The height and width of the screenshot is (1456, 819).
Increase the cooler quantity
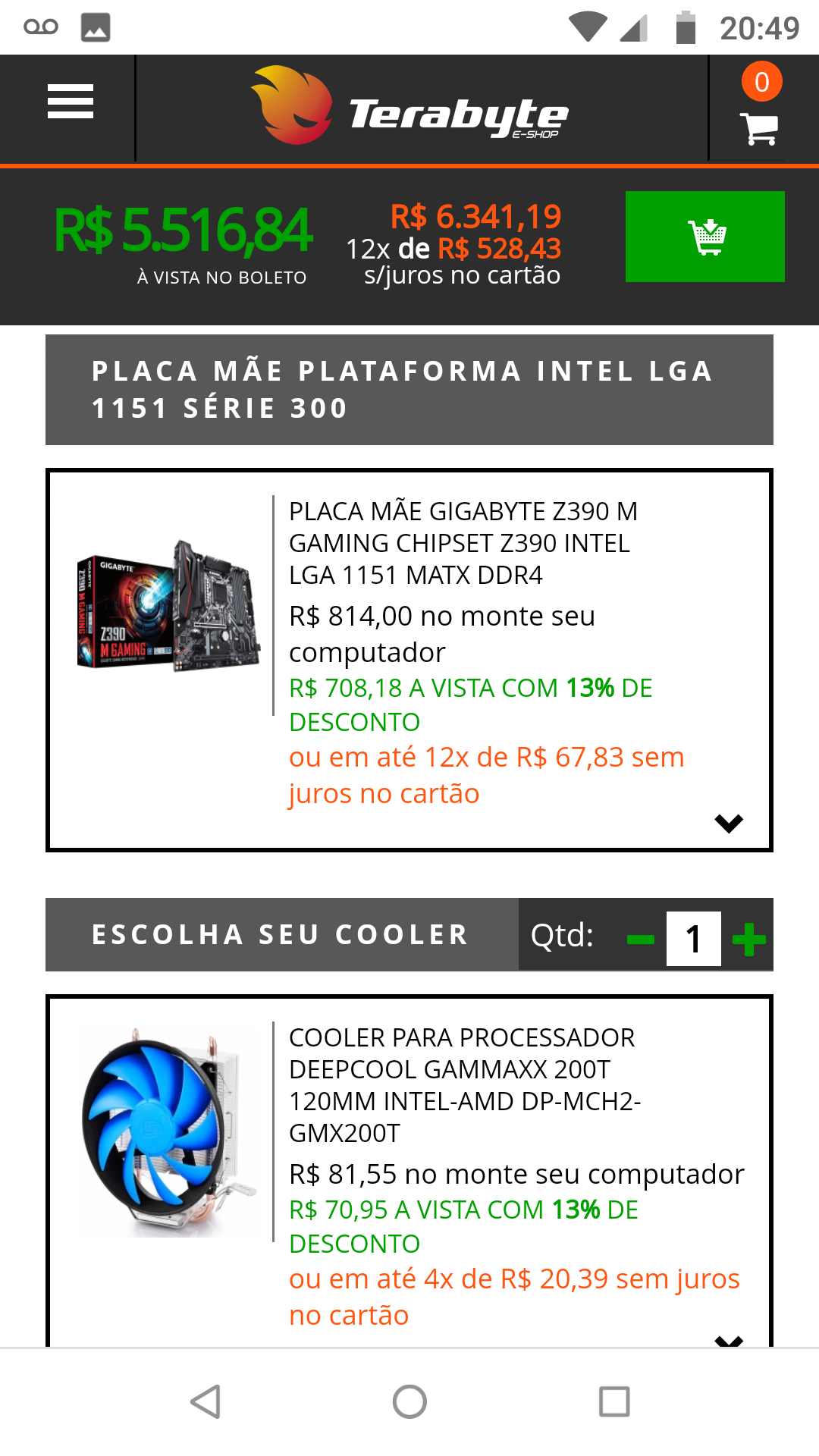point(749,940)
